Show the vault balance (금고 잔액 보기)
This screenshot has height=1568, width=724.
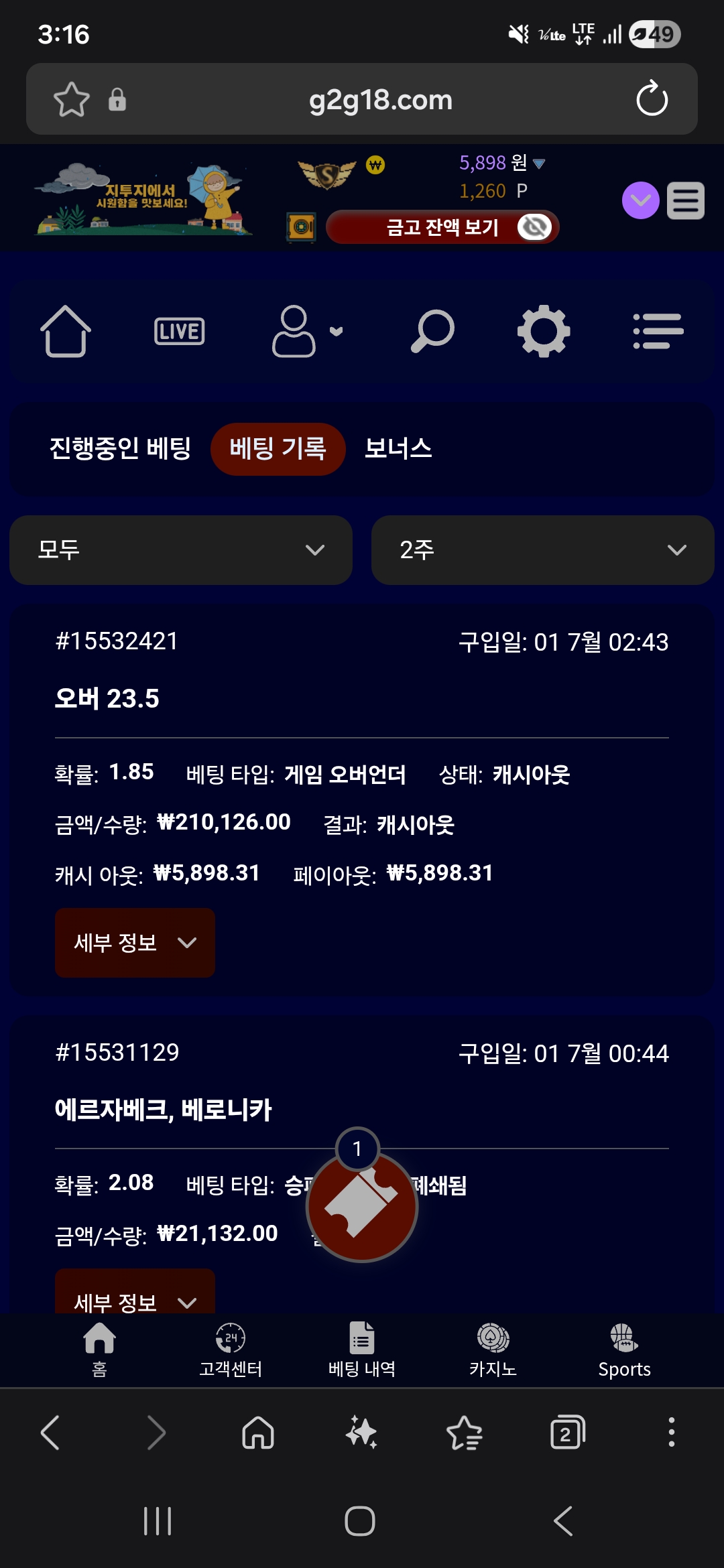click(x=442, y=227)
